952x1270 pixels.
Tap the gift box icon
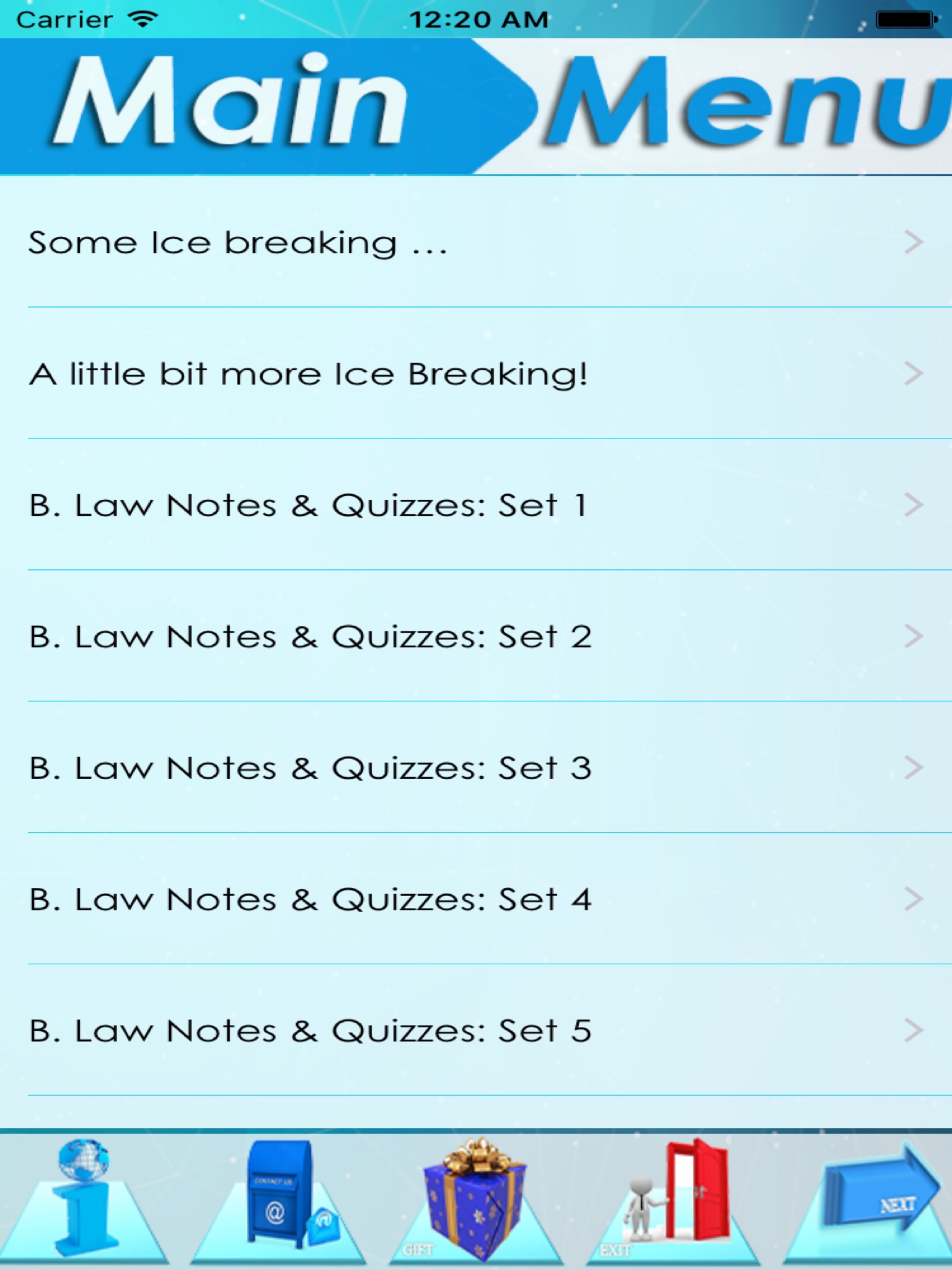[475, 1200]
